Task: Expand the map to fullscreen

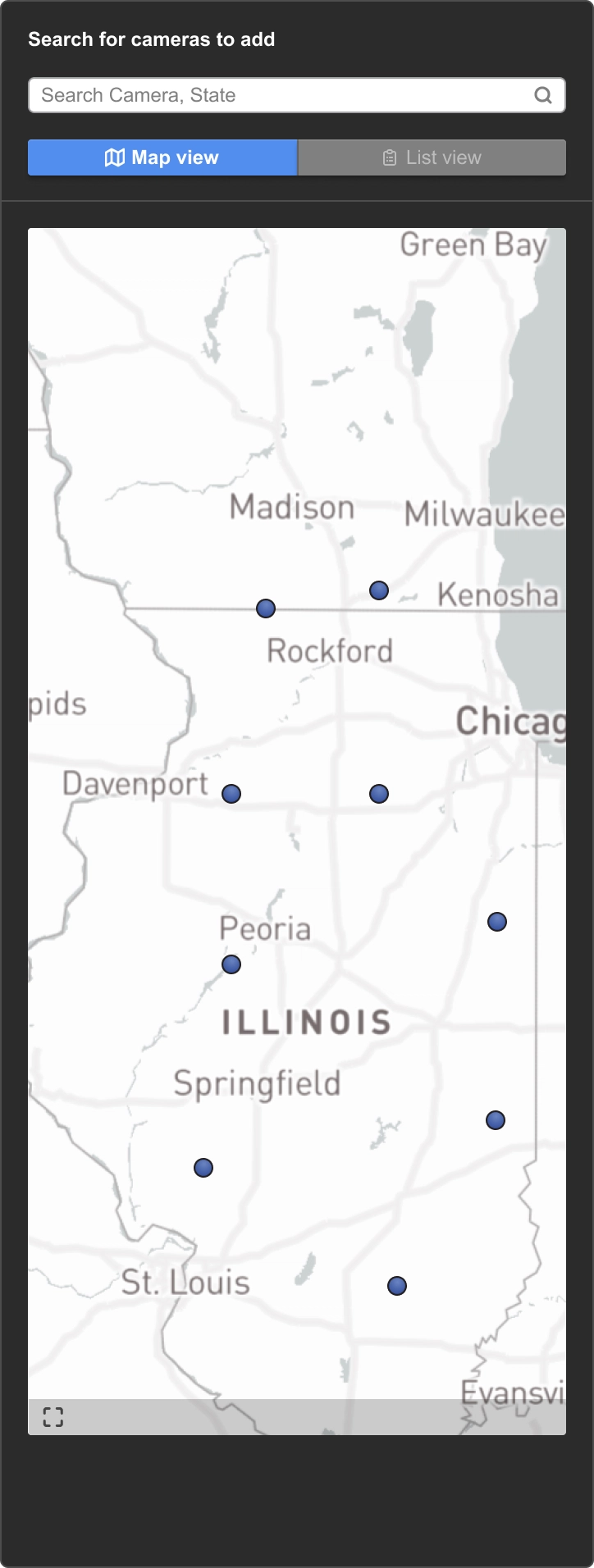Action: (53, 1417)
